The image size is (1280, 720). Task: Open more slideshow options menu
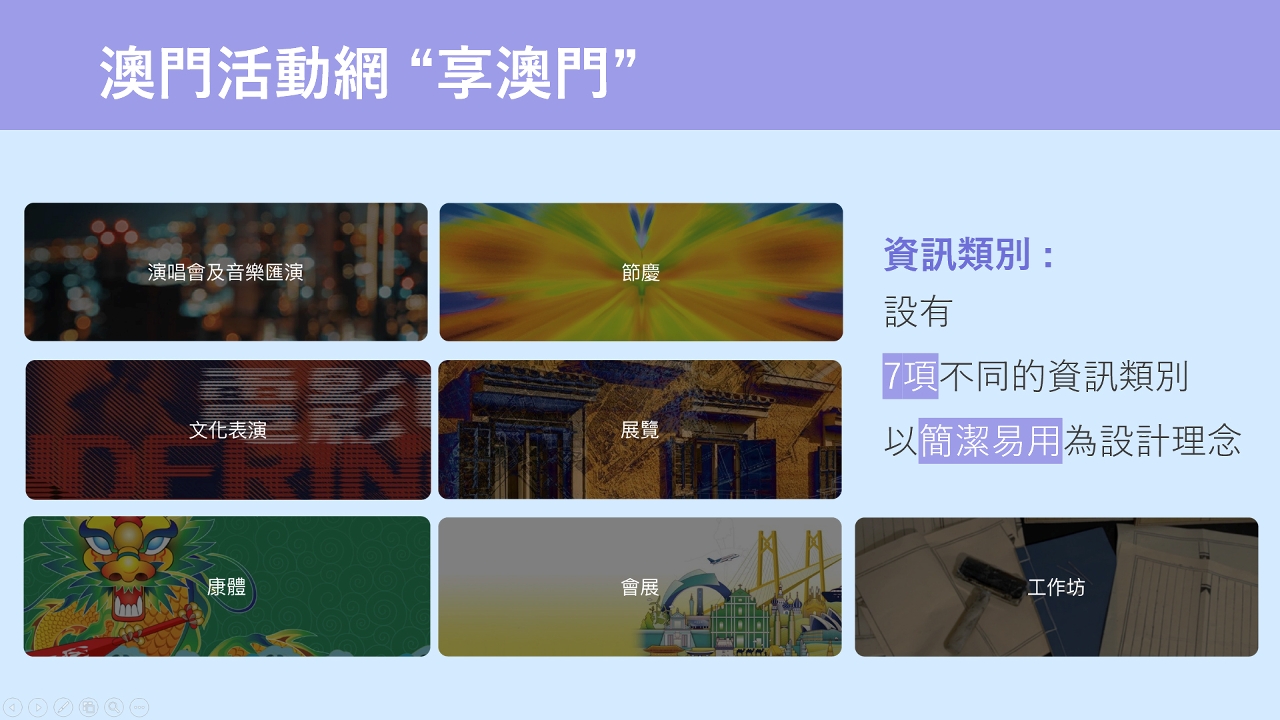pos(139,707)
